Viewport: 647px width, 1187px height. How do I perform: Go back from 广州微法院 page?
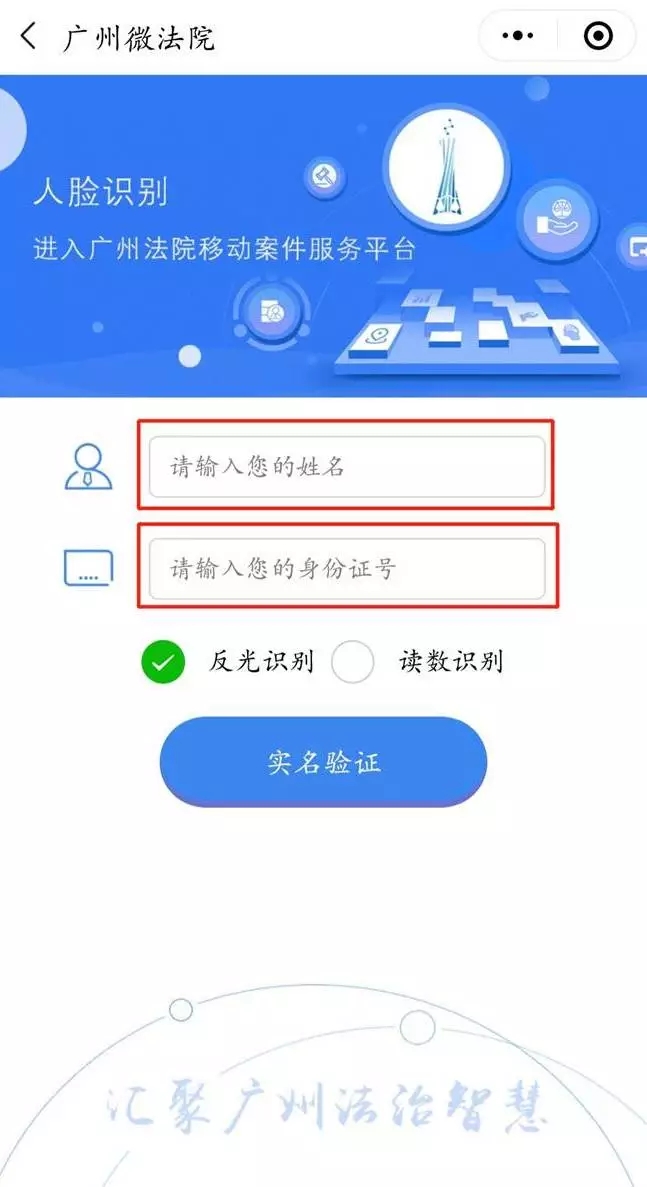pos(28,37)
